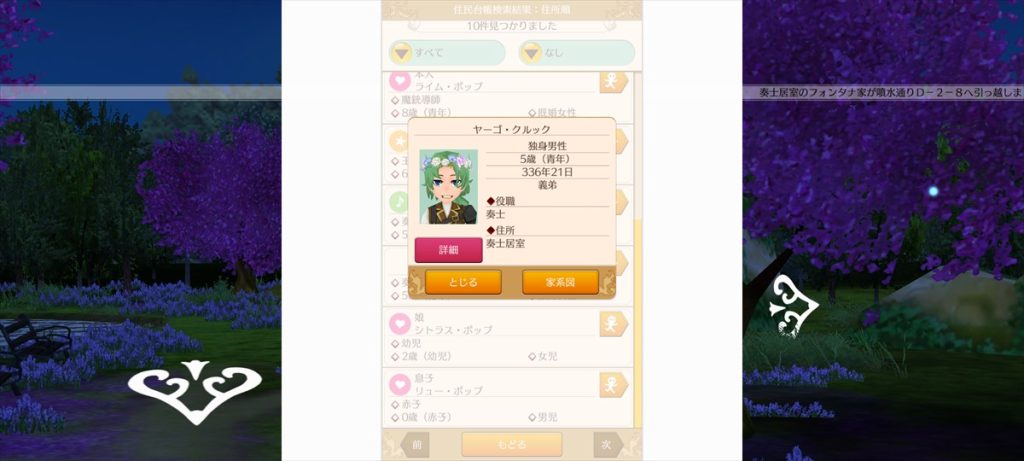Close the popup with とじる
The width and height of the screenshot is (1024, 461).
(463, 282)
